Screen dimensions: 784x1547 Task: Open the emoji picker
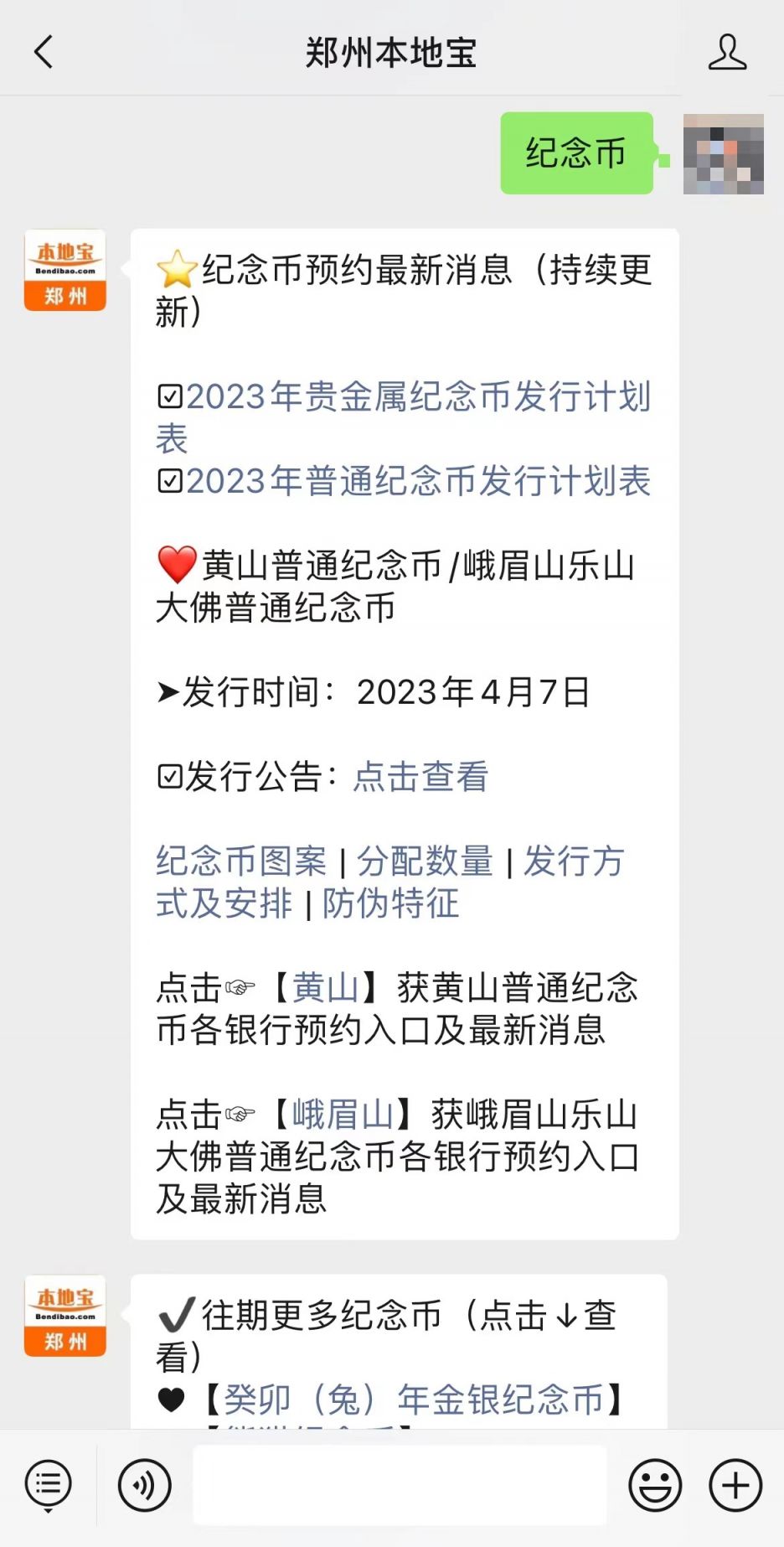(x=655, y=1486)
